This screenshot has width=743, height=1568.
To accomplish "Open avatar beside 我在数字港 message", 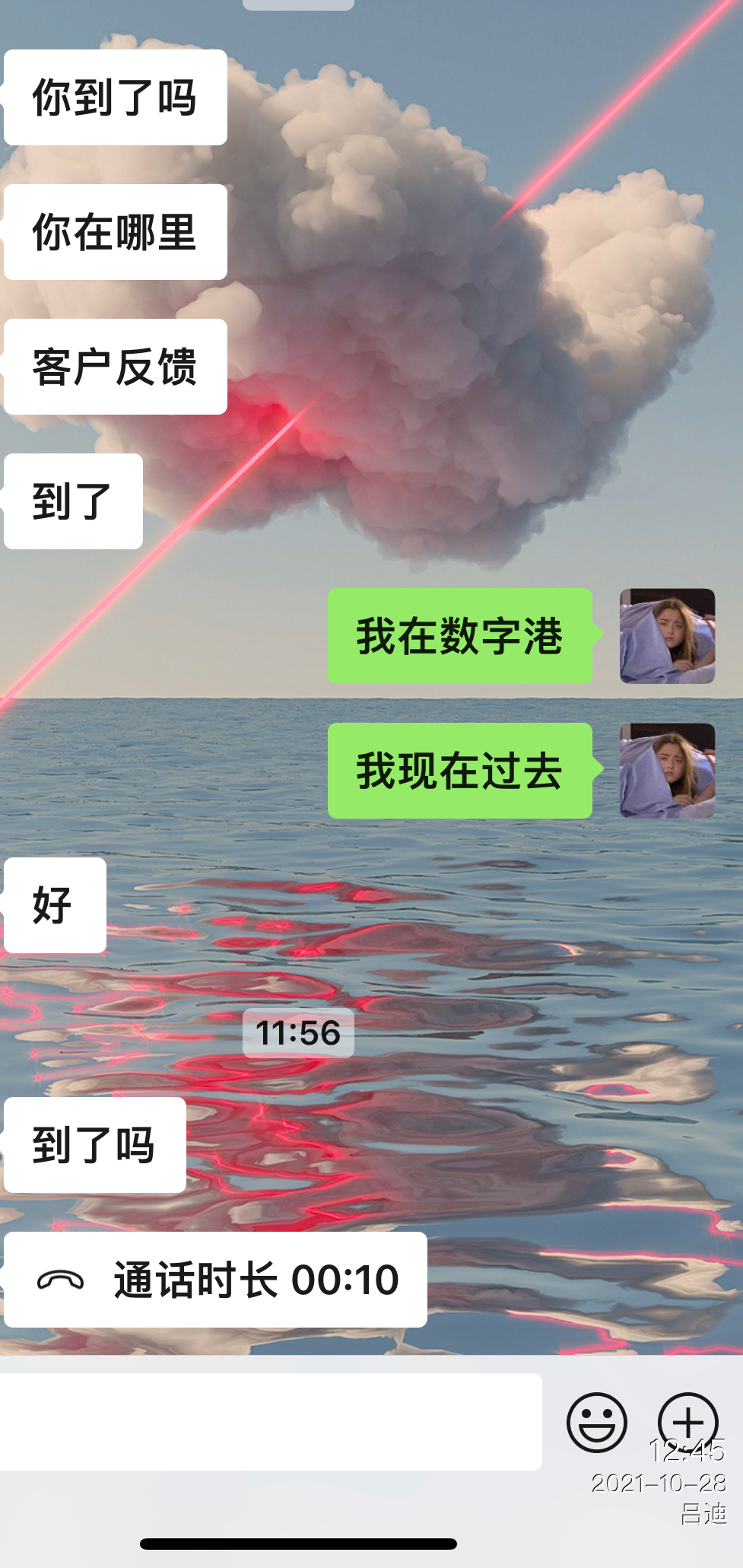I will point(667,636).
